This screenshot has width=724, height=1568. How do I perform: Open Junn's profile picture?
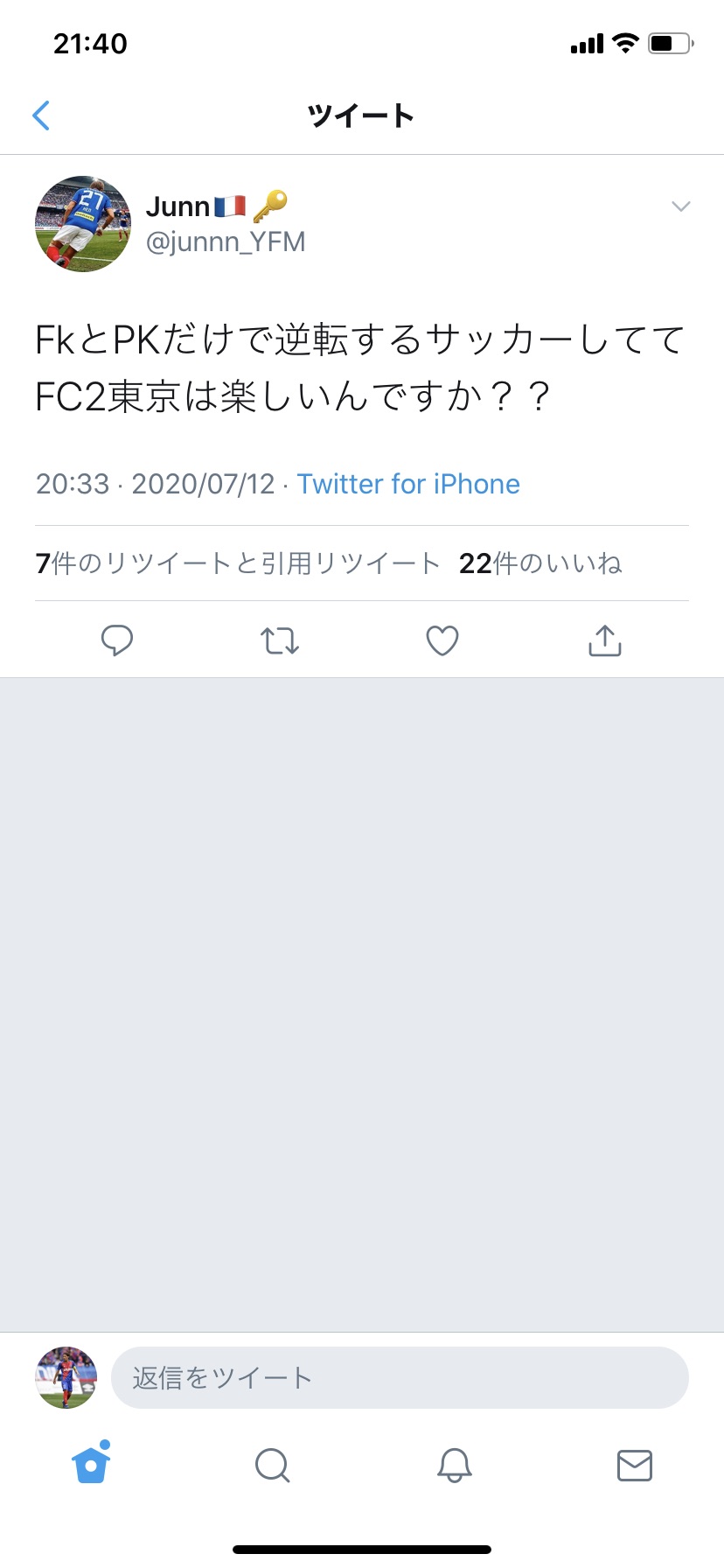tap(83, 224)
